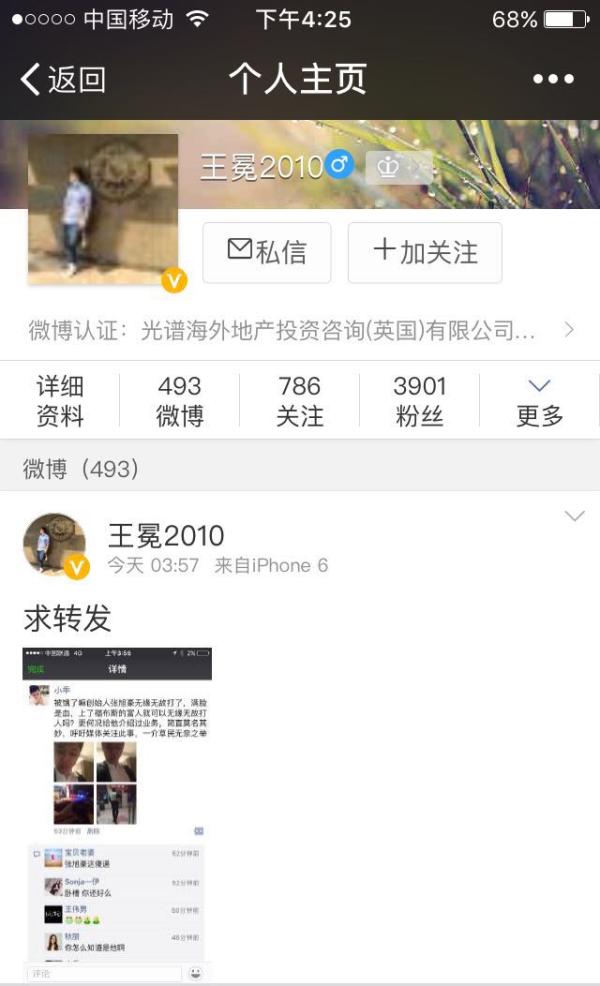The height and width of the screenshot is (986, 600).
Task: Tap the crown membership badge beside the username
Action: (388, 167)
